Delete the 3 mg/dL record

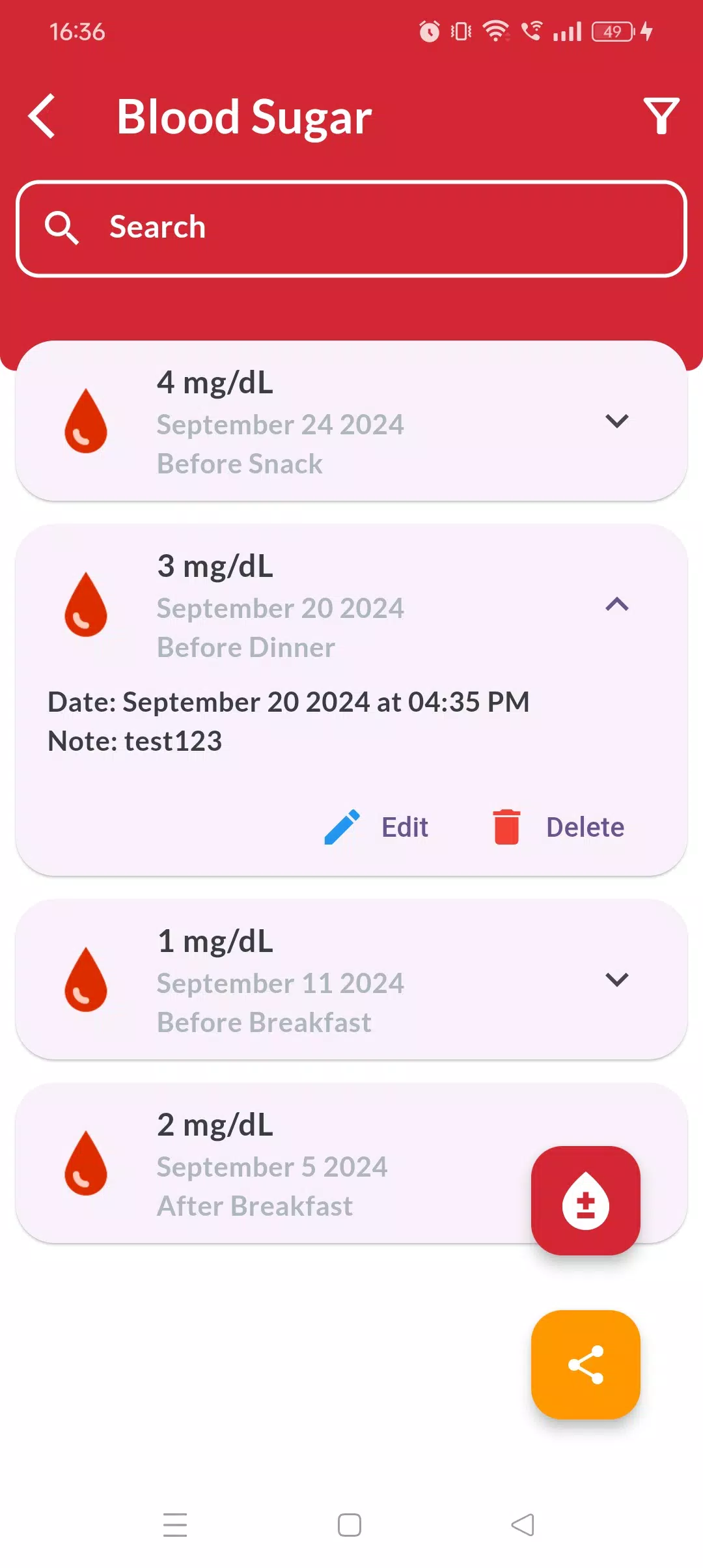[558, 827]
